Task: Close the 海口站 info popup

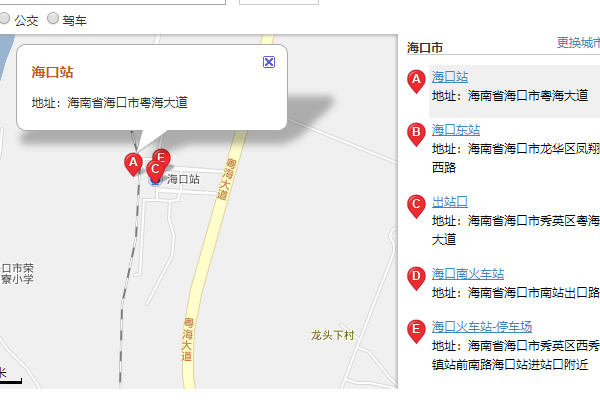Action: (268, 62)
